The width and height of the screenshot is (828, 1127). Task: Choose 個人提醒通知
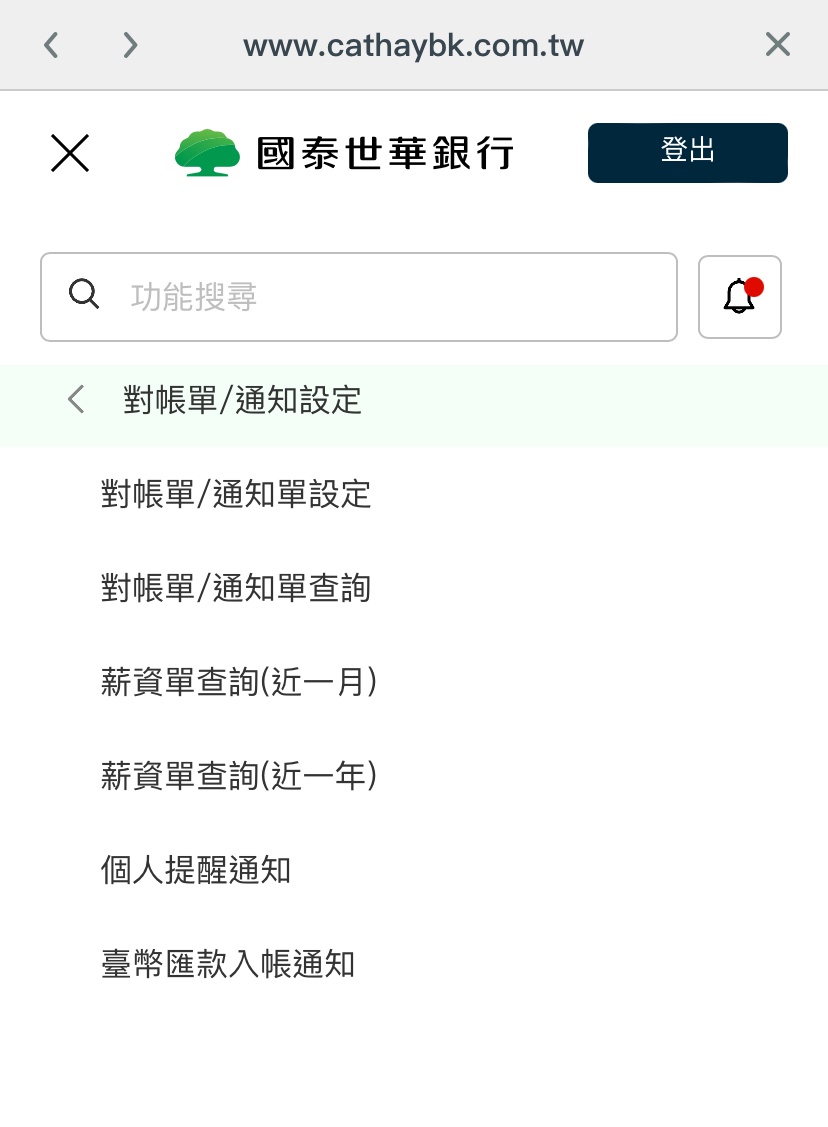click(x=196, y=870)
